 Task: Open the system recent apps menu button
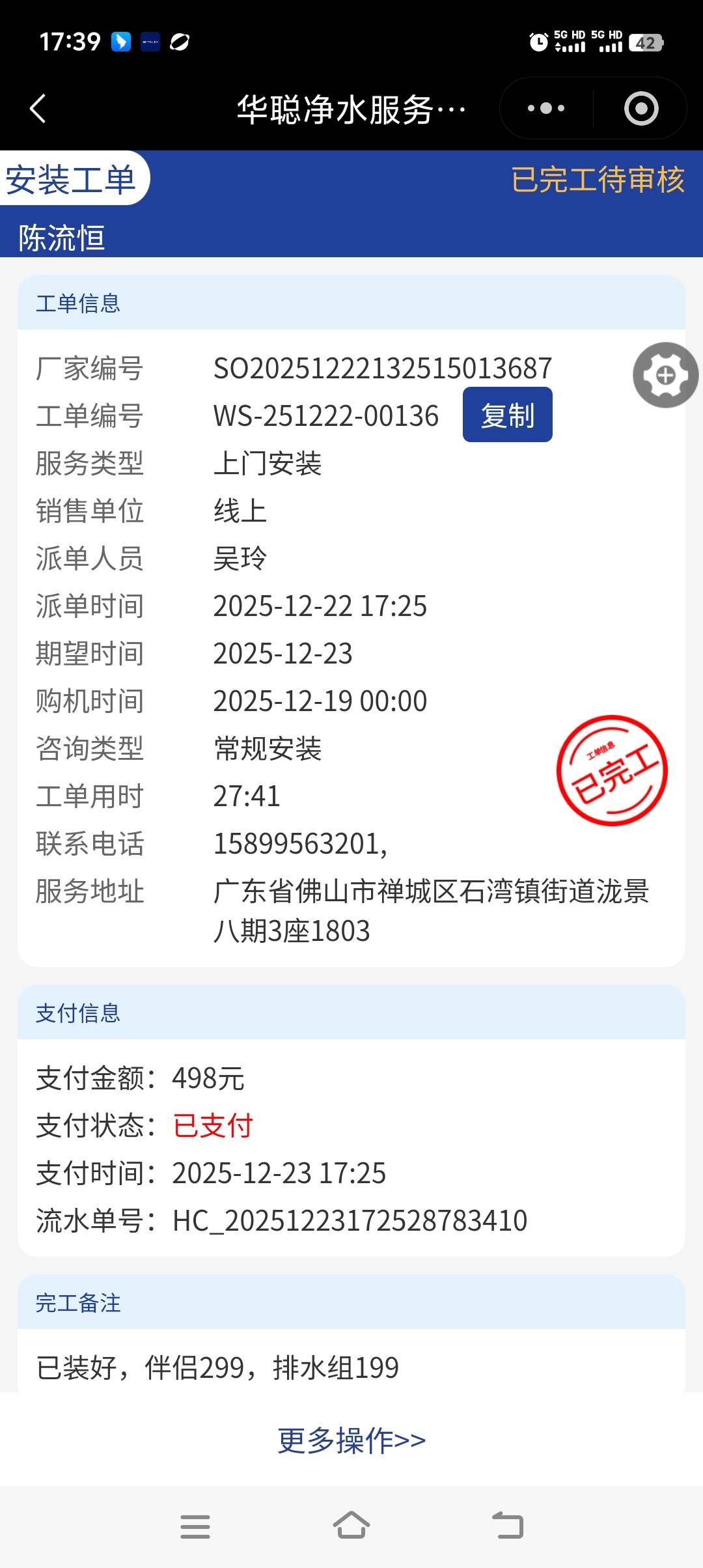point(195,1526)
